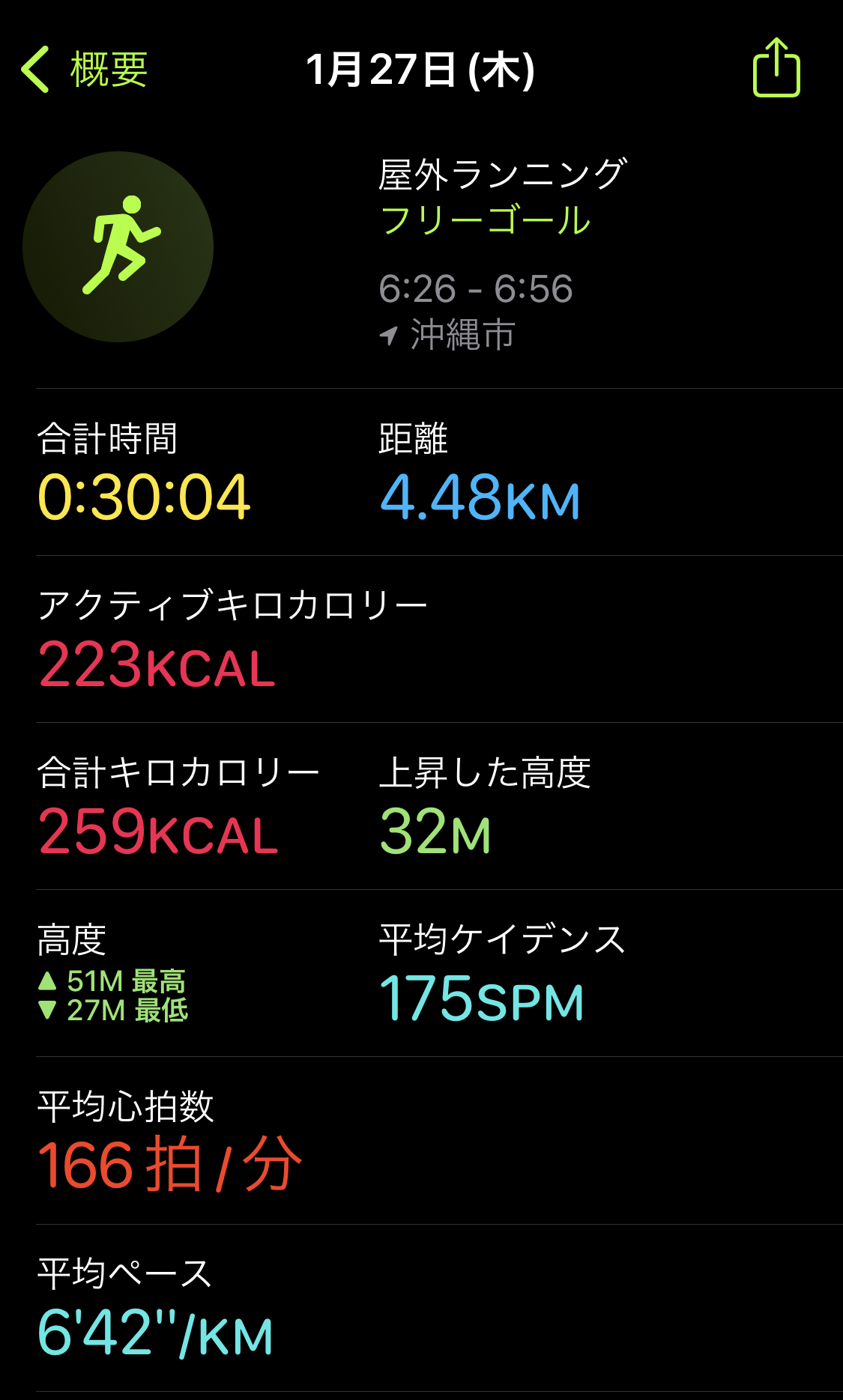Go back to 概要
The width and height of the screenshot is (843, 1400).
click(x=84, y=70)
